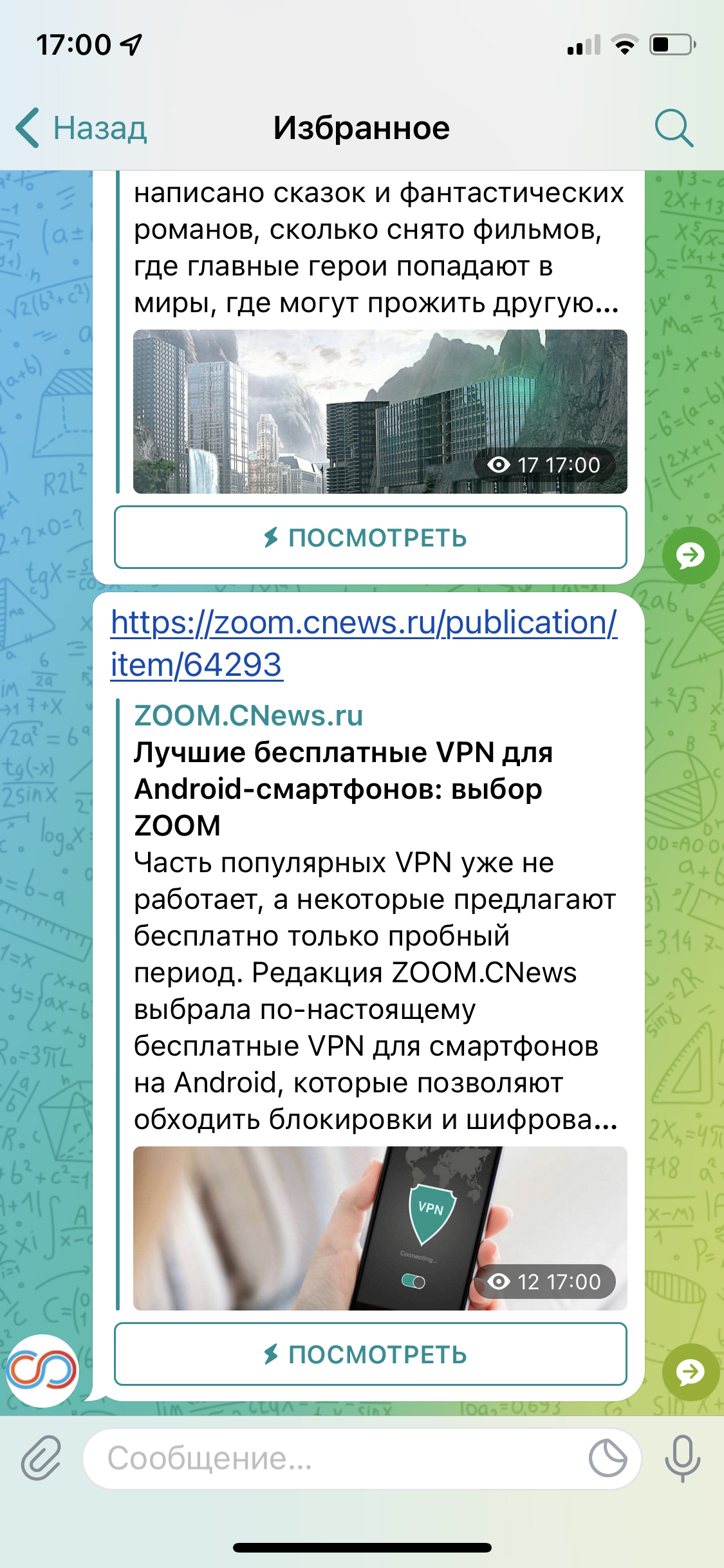The height and width of the screenshot is (1568, 724).
Task: Forward the message with the city image
Action: pyautogui.click(x=691, y=555)
